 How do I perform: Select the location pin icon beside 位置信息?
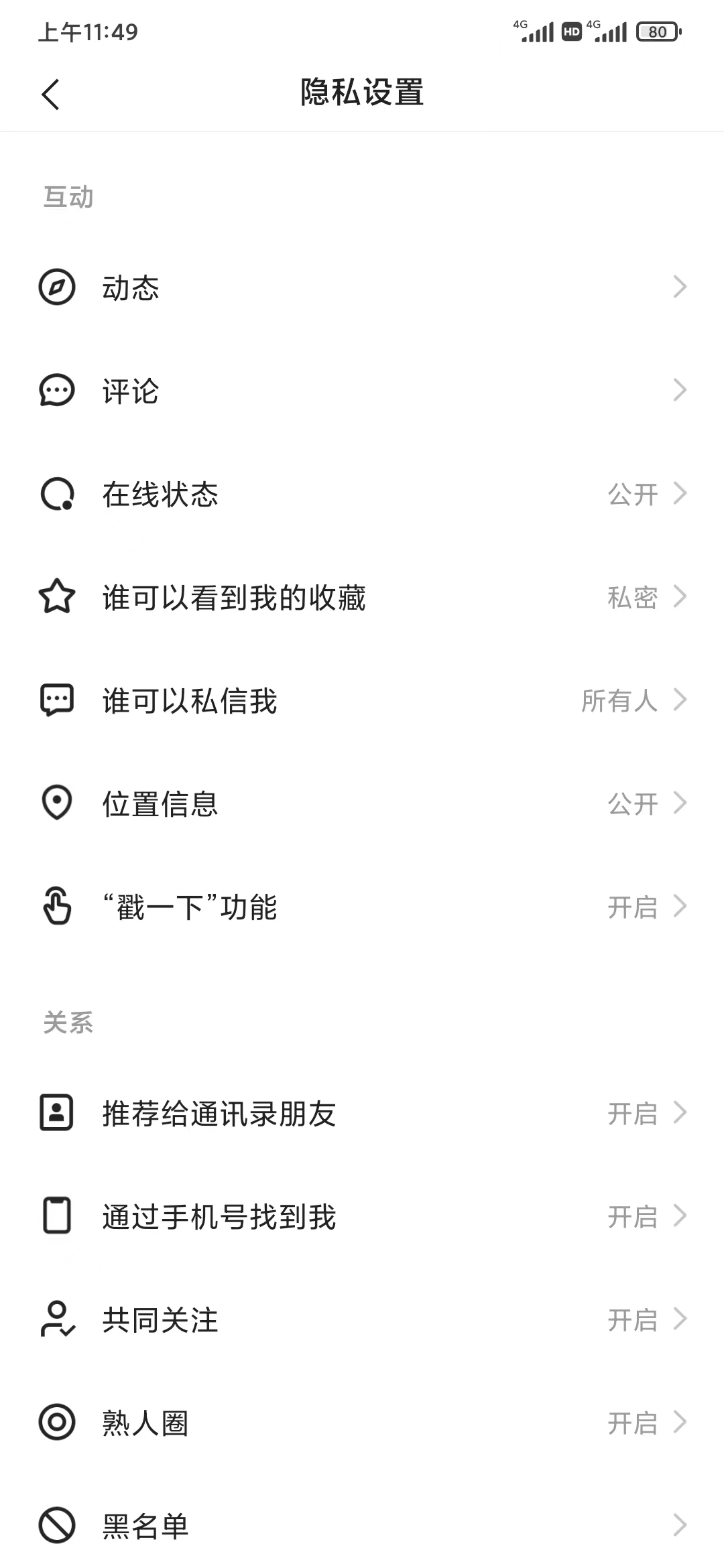click(58, 804)
